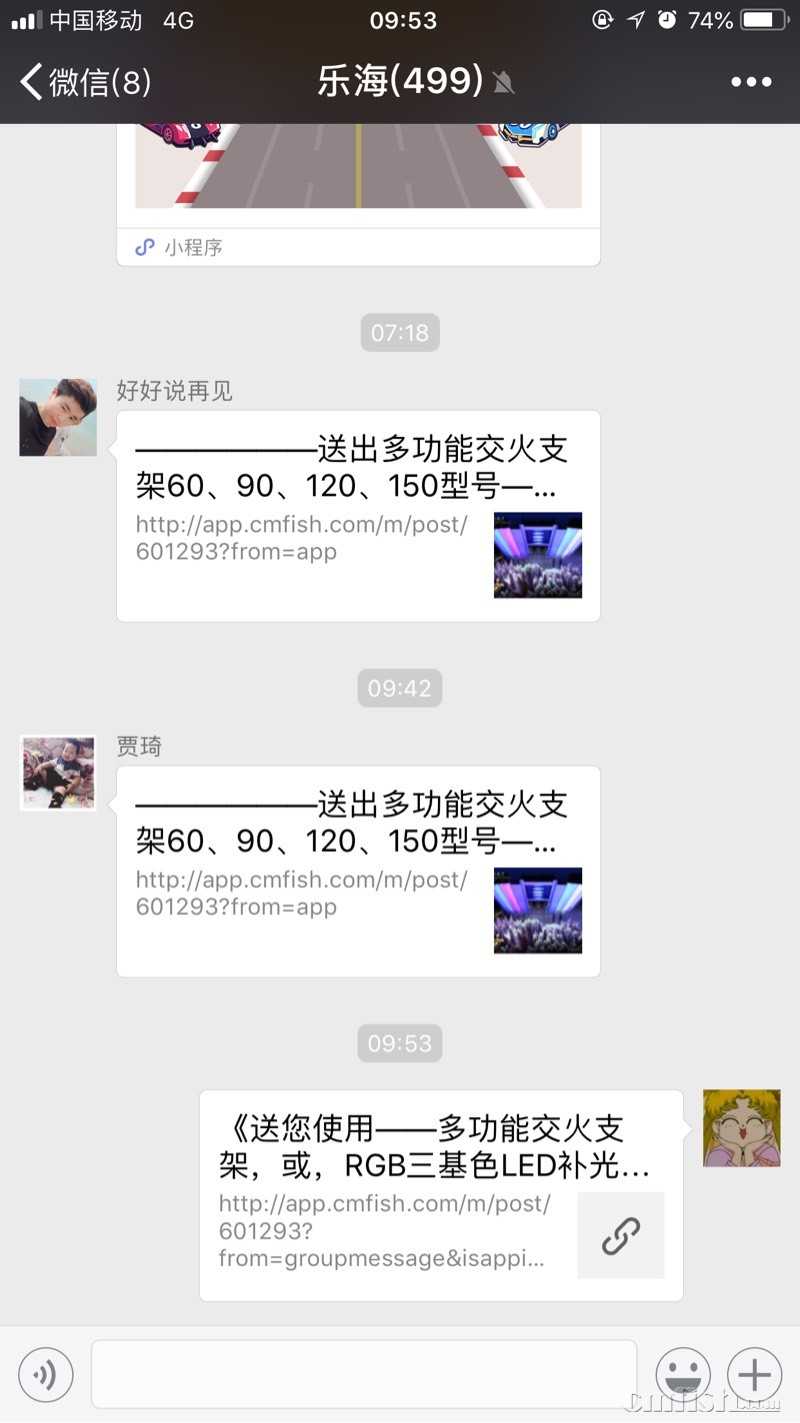Tap the stage lighting thumbnail in 贾琦's link

(538, 910)
